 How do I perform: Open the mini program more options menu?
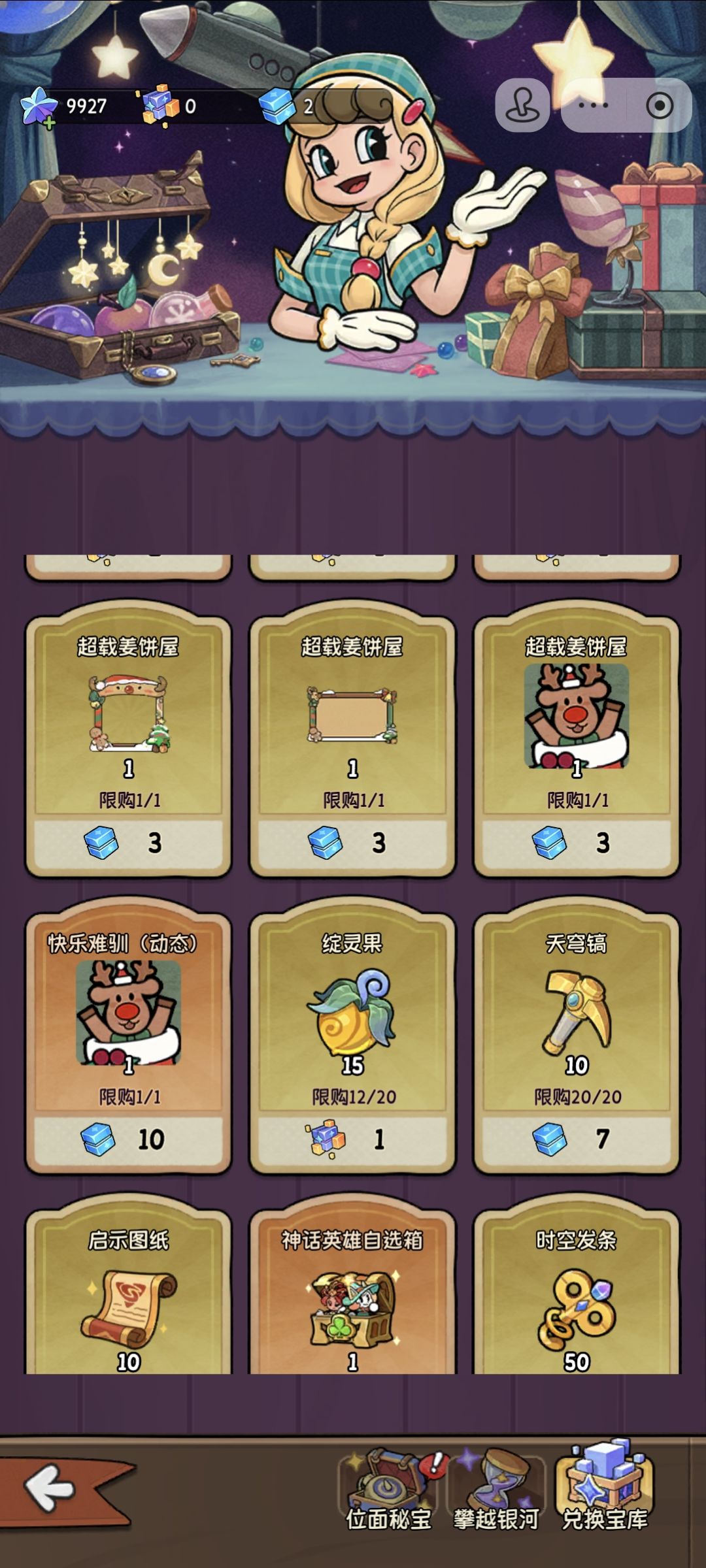point(594,105)
